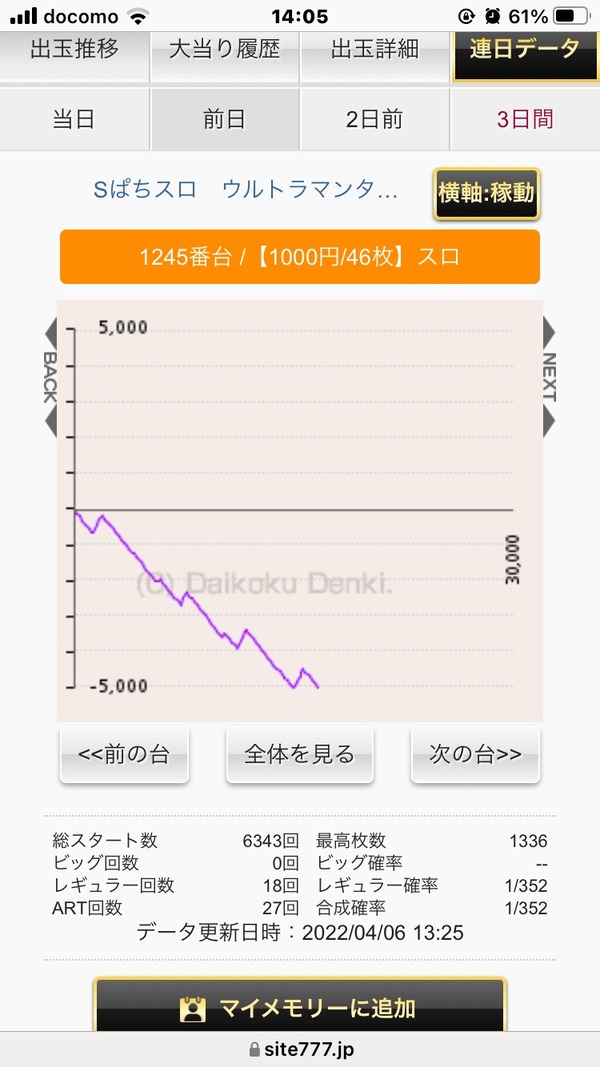Go to the next machine with 次の台>>
The image size is (600, 1067).
tap(476, 754)
